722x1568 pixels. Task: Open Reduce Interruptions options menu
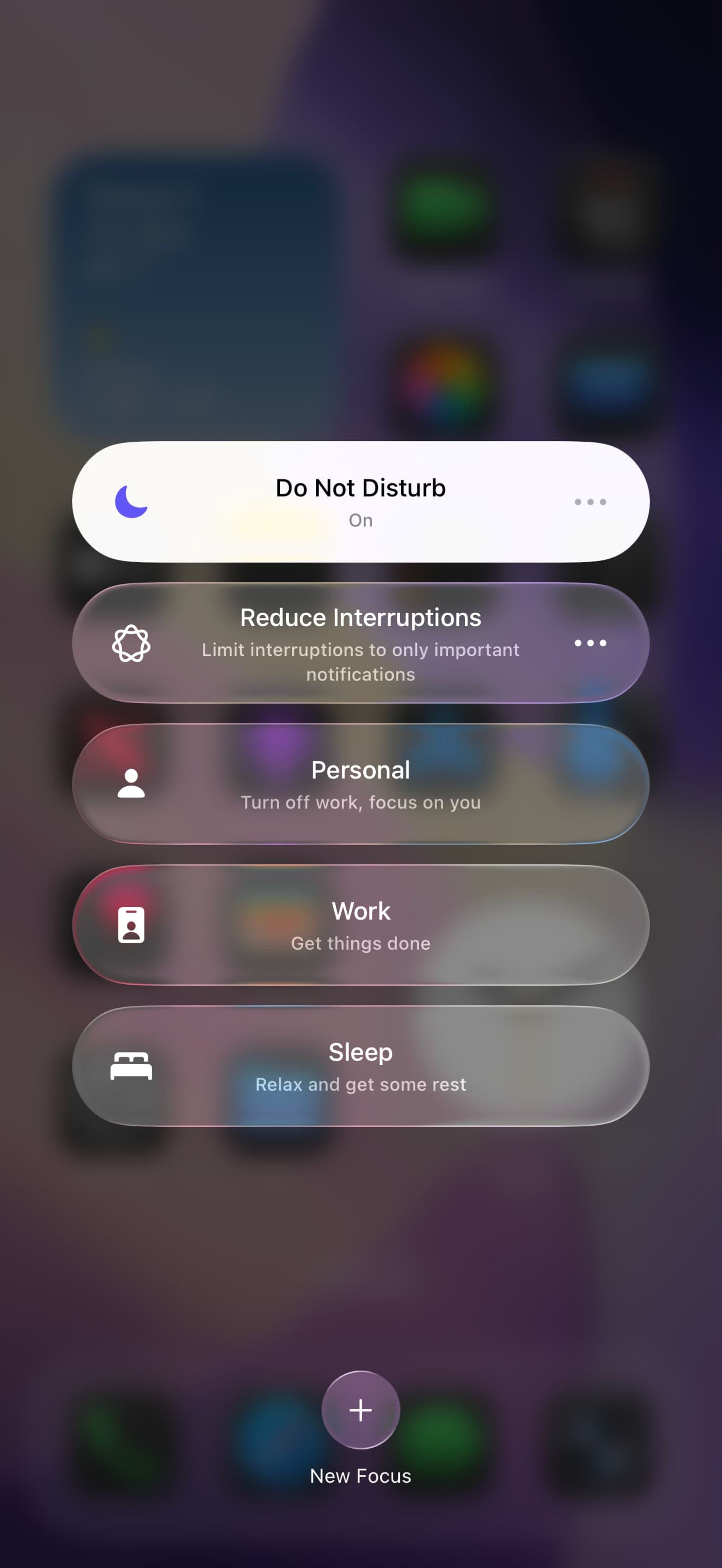tap(590, 643)
